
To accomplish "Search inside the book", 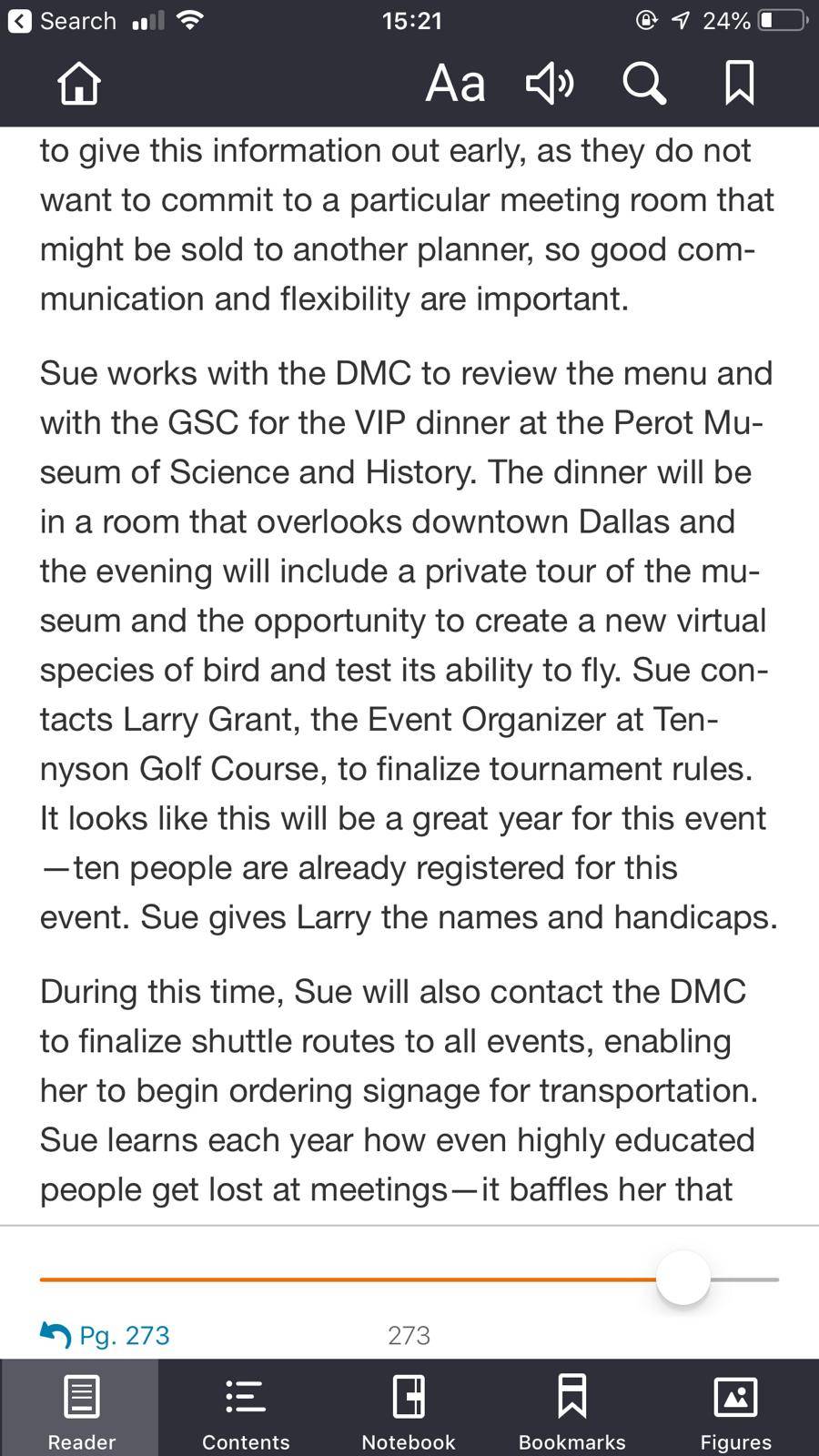I will pos(644,84).
